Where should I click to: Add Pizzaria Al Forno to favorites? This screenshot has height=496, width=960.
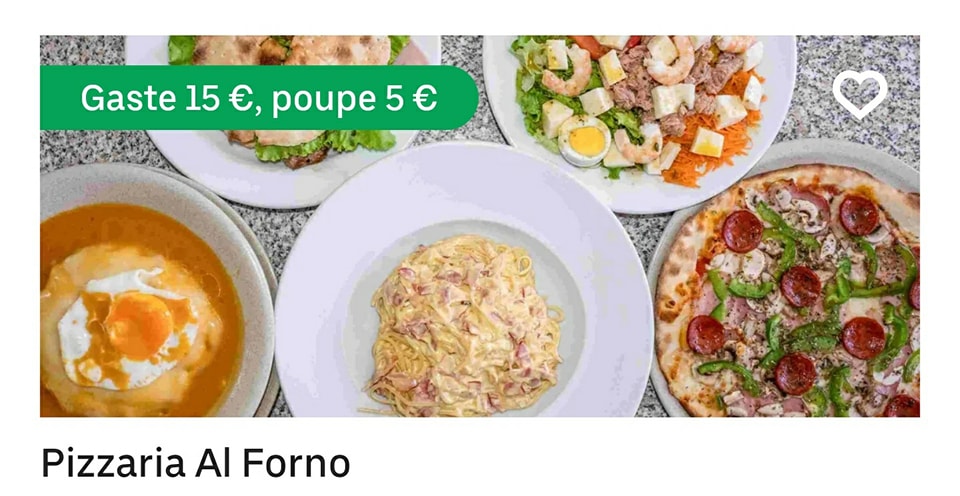pyautogui.click(x=859, y=94)
